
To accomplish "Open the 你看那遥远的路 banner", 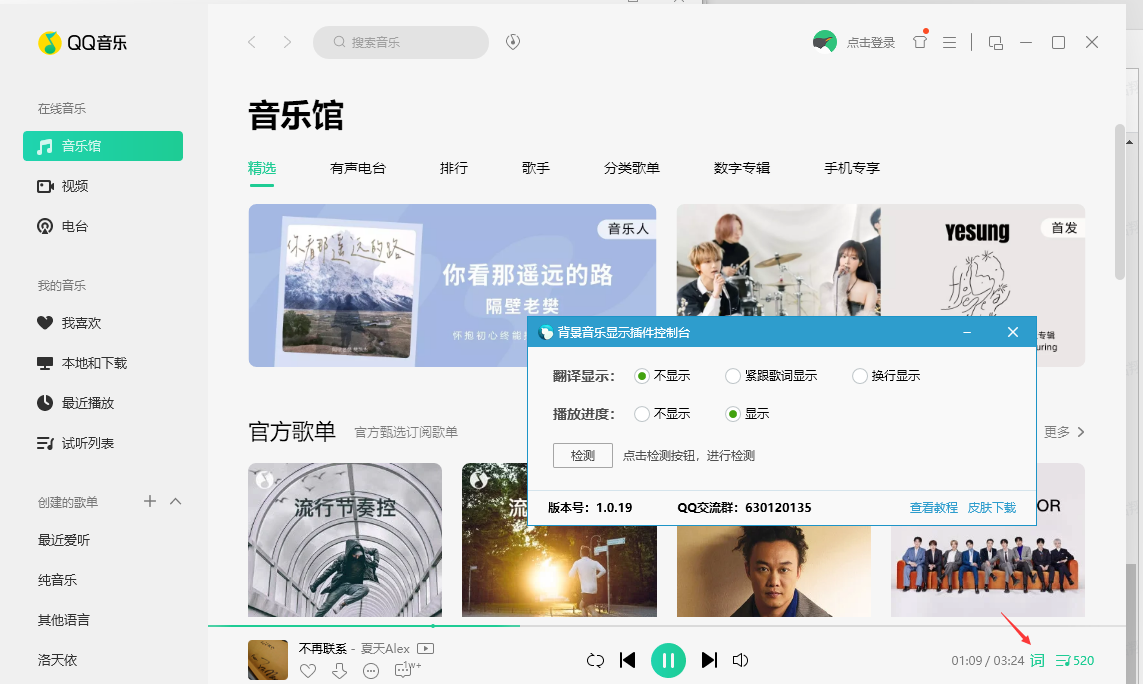I will click(452, 285).
